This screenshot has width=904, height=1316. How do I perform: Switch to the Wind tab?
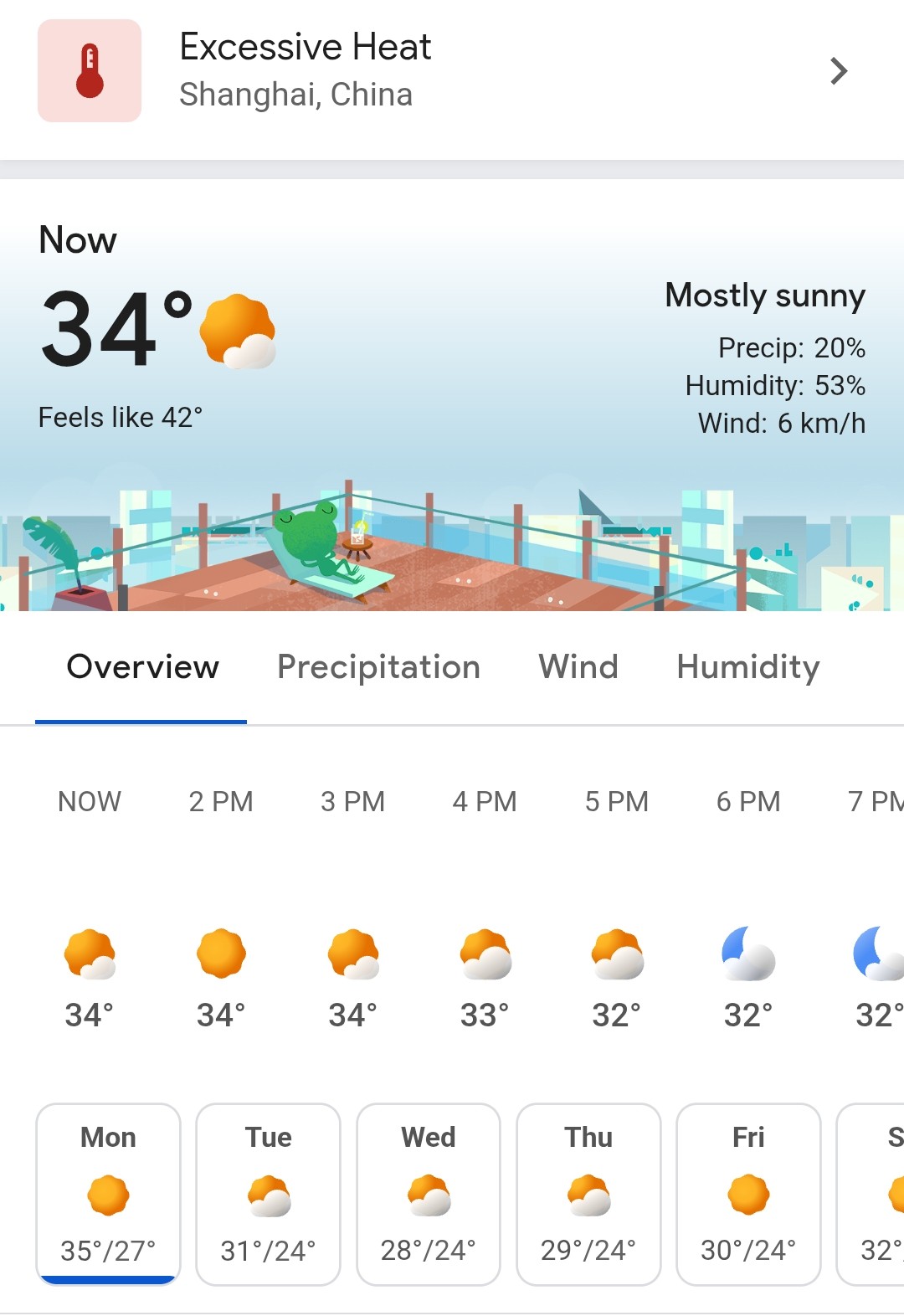tap(578, 667)
